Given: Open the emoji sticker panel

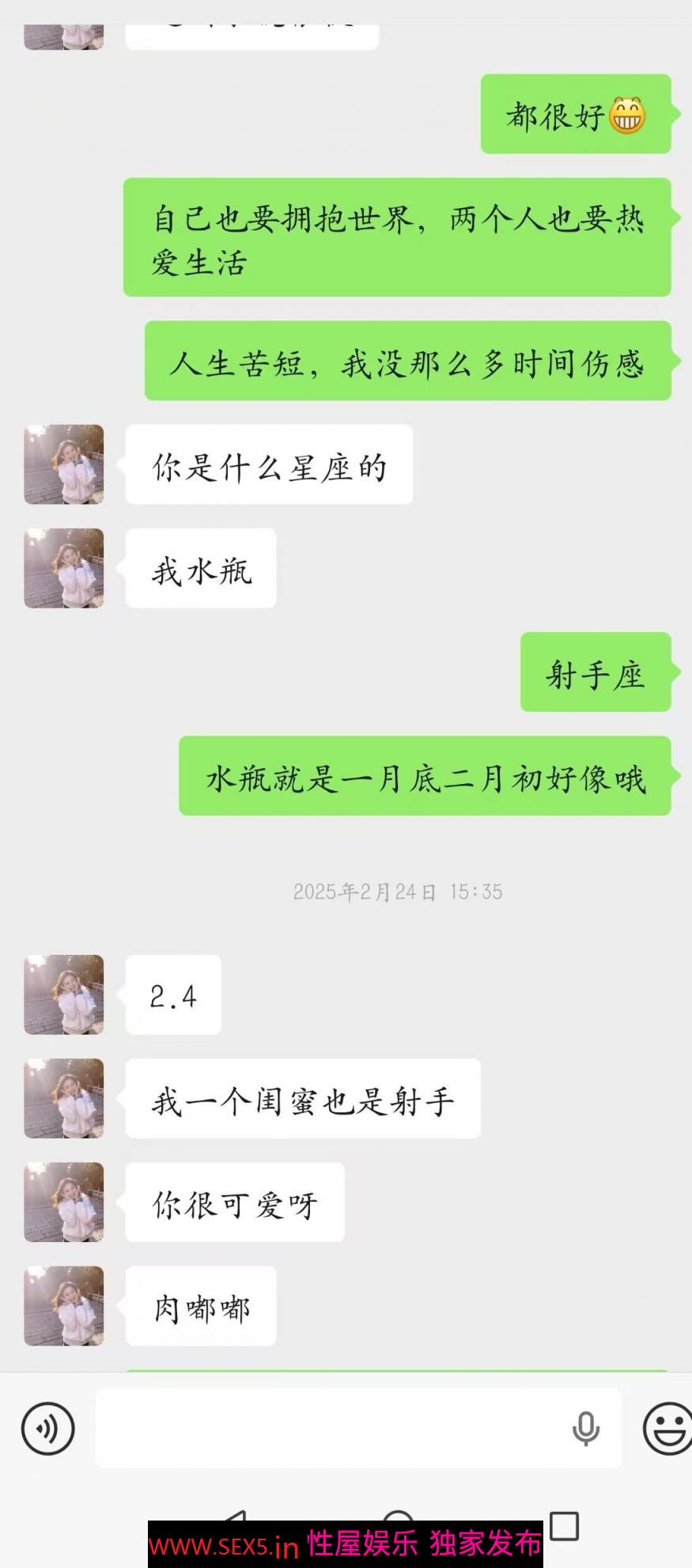Looking at the screenshot, I should (x=667, y=1428).
